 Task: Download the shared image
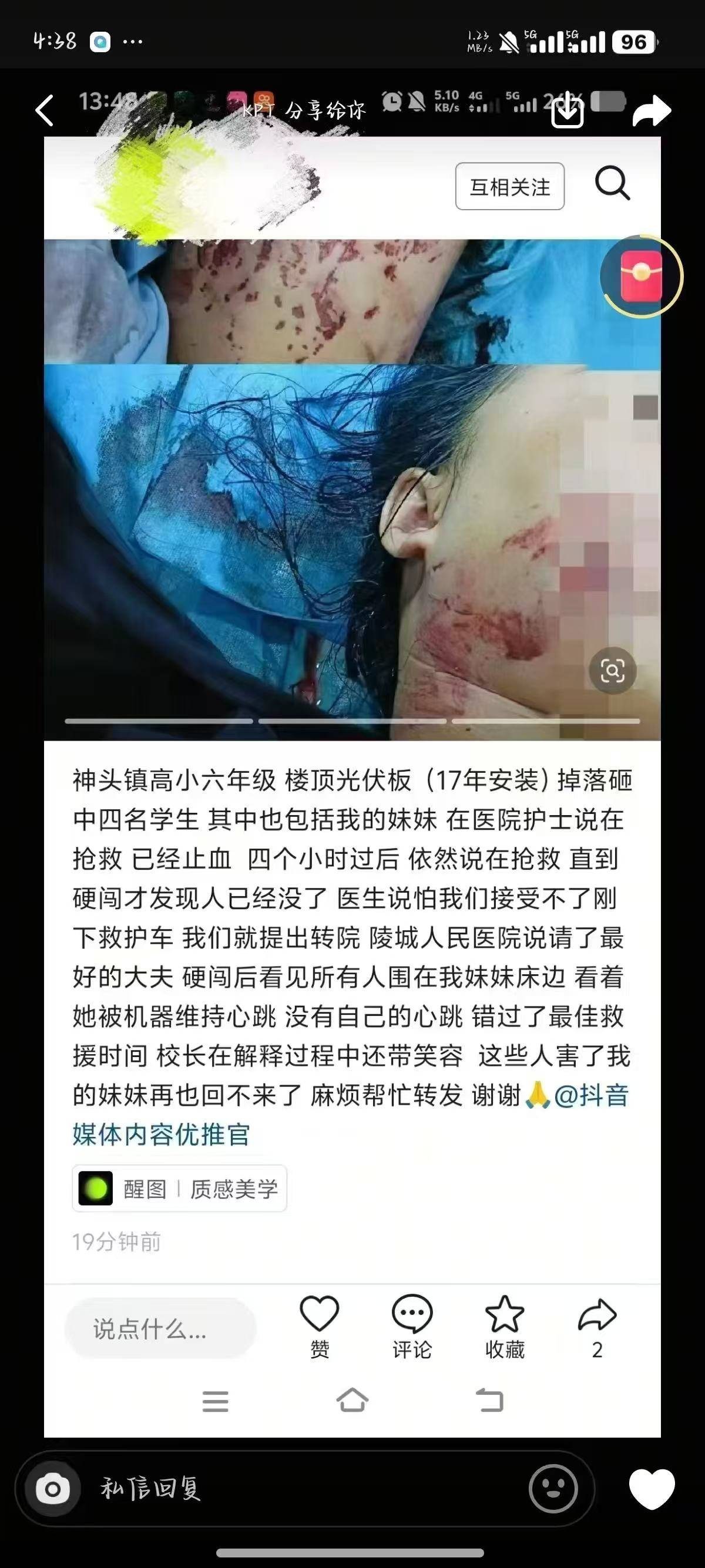[x=567, y=110]
